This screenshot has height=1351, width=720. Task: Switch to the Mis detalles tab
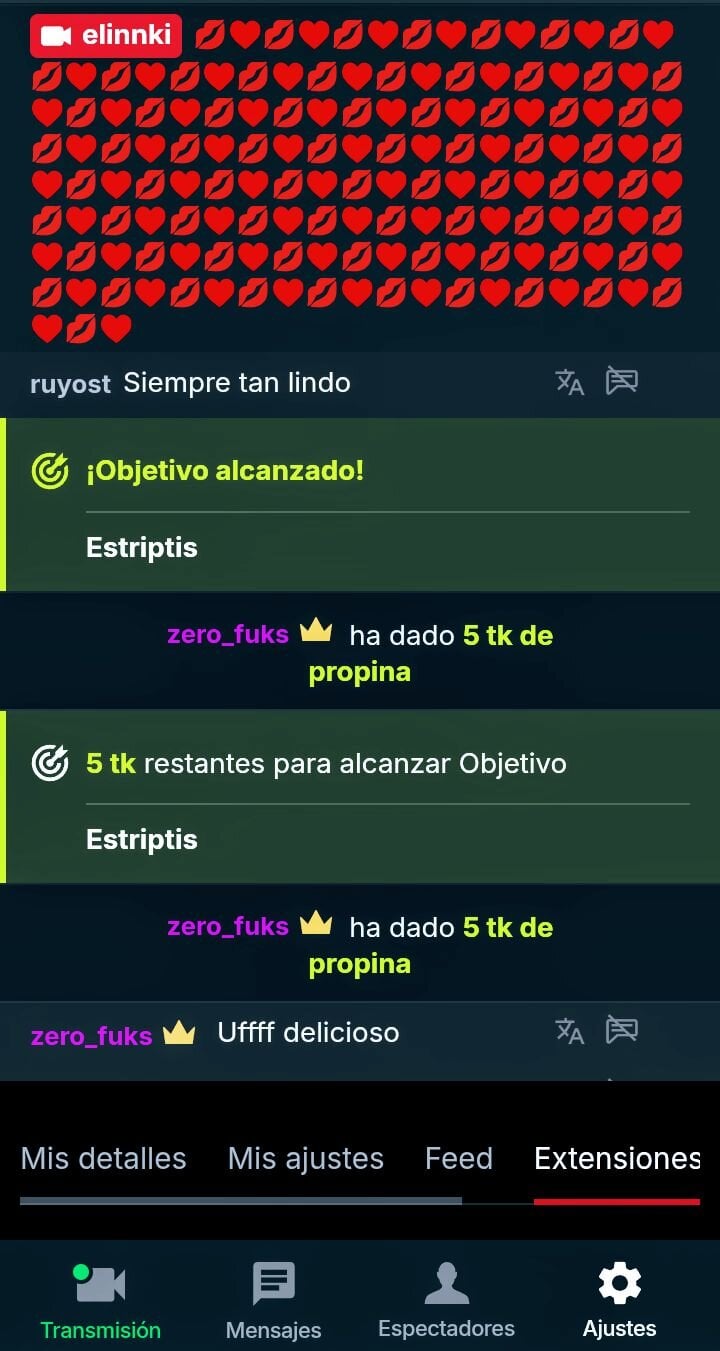pos(103,1158)
